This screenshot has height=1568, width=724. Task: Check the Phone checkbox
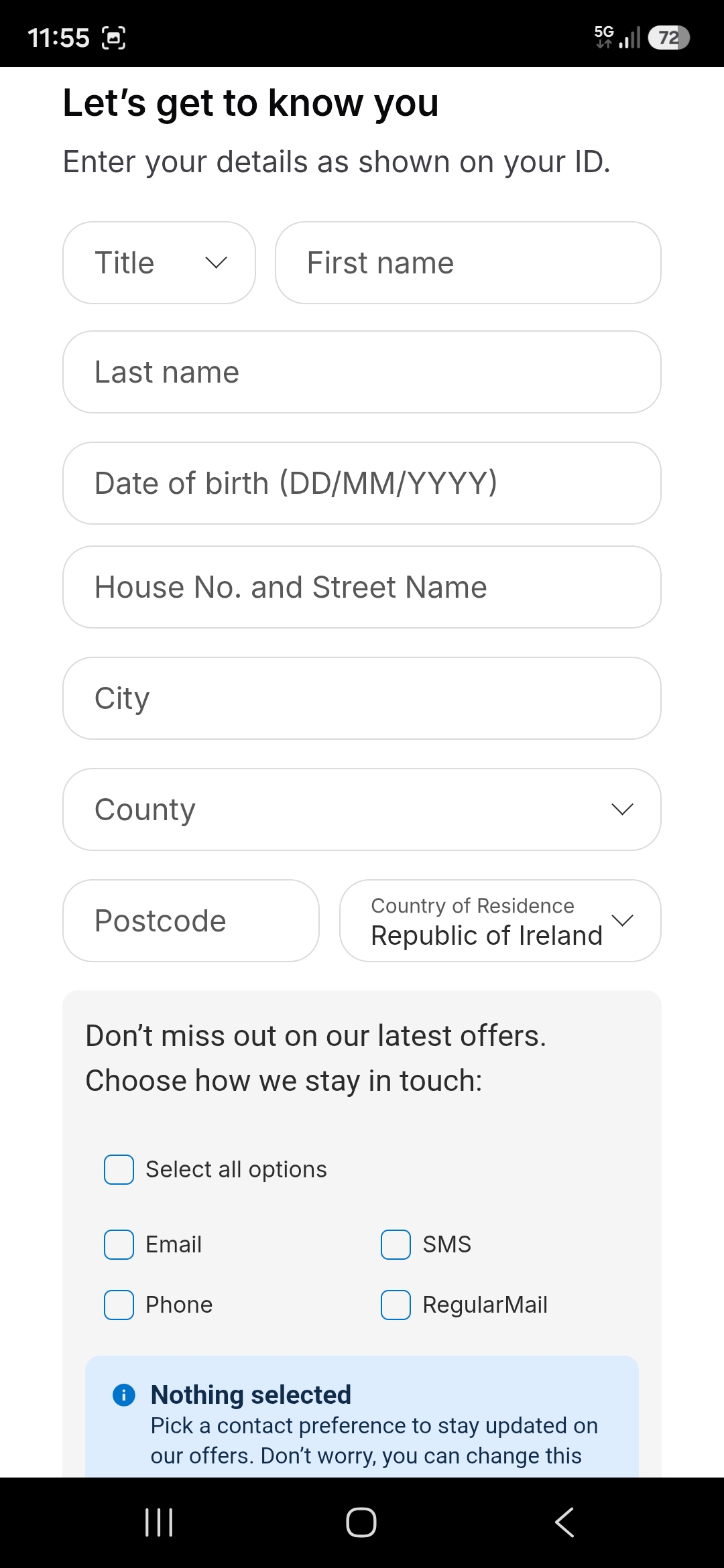[119, 1305]
